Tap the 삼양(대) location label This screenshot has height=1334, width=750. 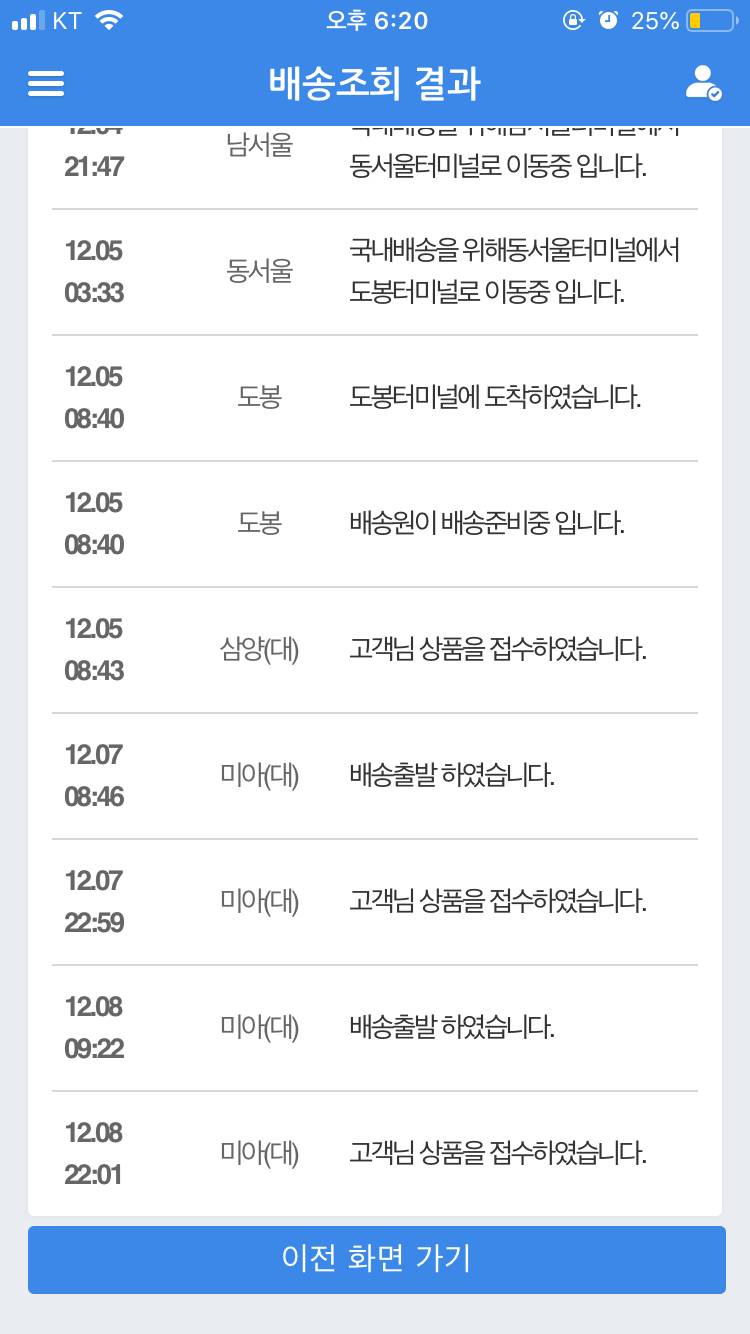[x=260, y=650]
